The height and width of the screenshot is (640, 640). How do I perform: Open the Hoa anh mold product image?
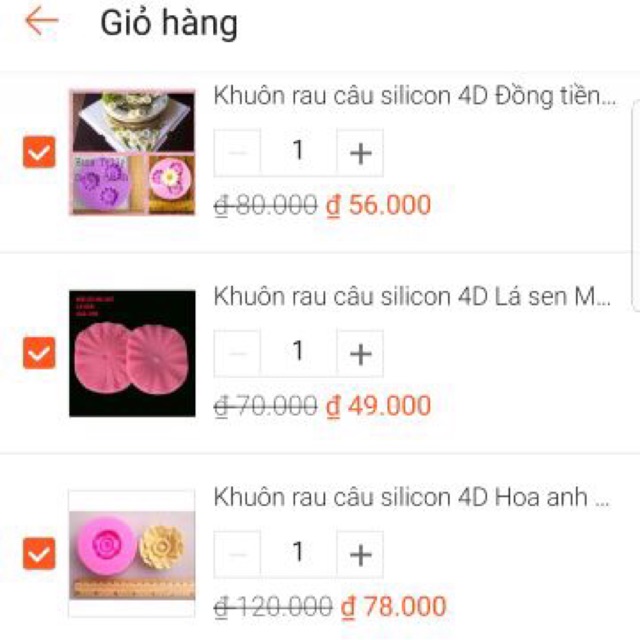pyautogui.click(x=132, y=553)
